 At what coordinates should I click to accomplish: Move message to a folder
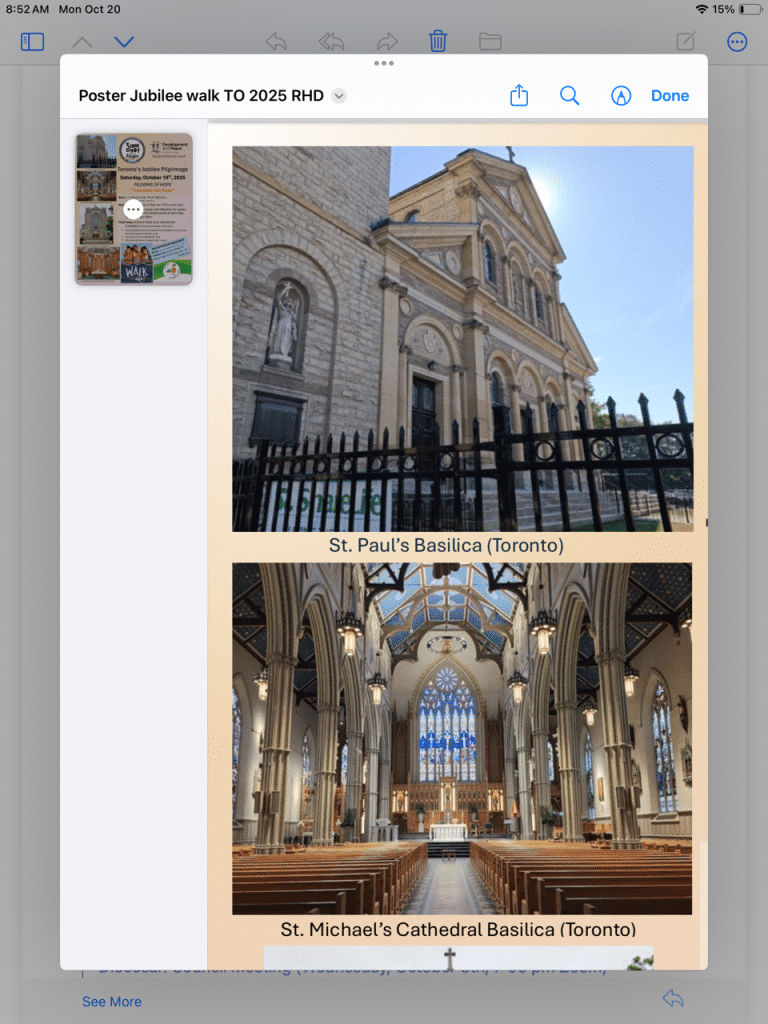click(x=490, y=42)
